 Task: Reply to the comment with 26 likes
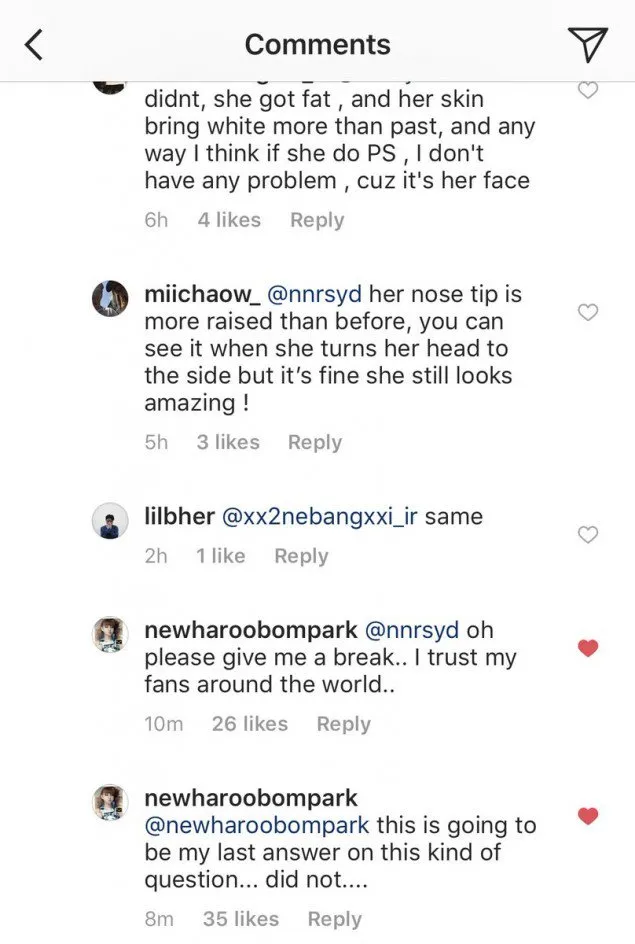(343, 724)
